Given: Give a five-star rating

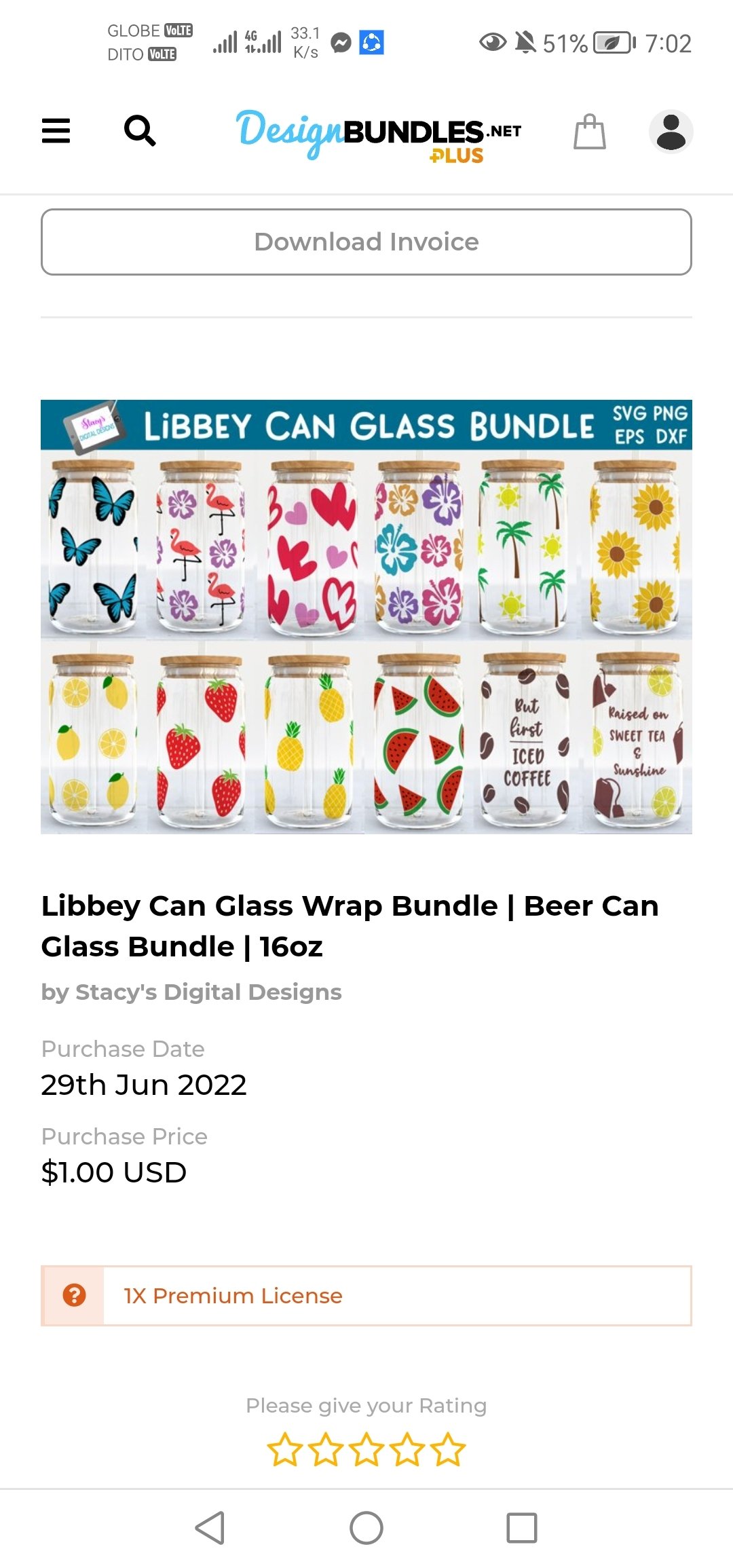Looking at the screenshot, I should pyautogui.click(x=449, y=1449).
